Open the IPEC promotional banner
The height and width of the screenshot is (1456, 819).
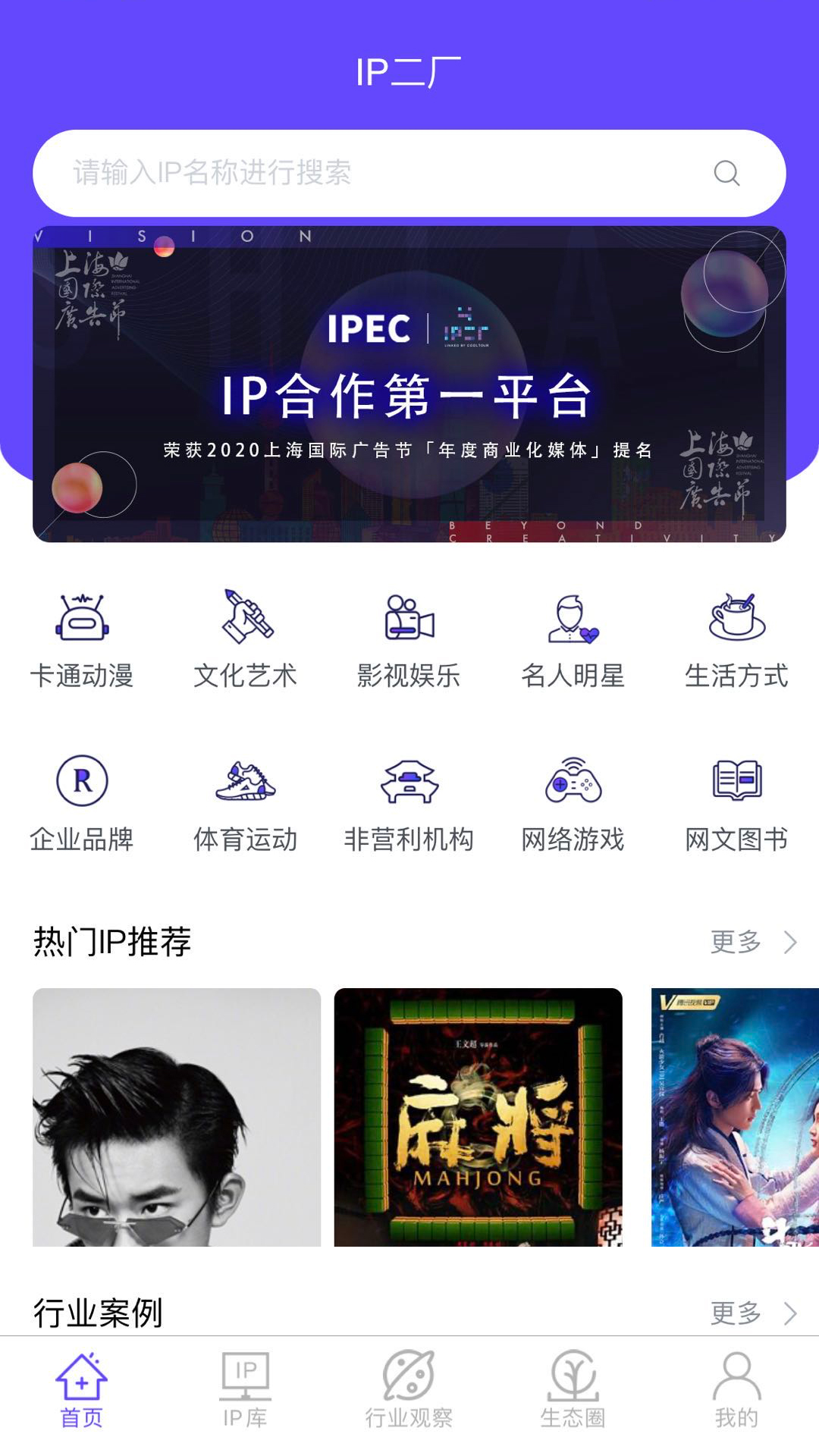tap(409, 384)
